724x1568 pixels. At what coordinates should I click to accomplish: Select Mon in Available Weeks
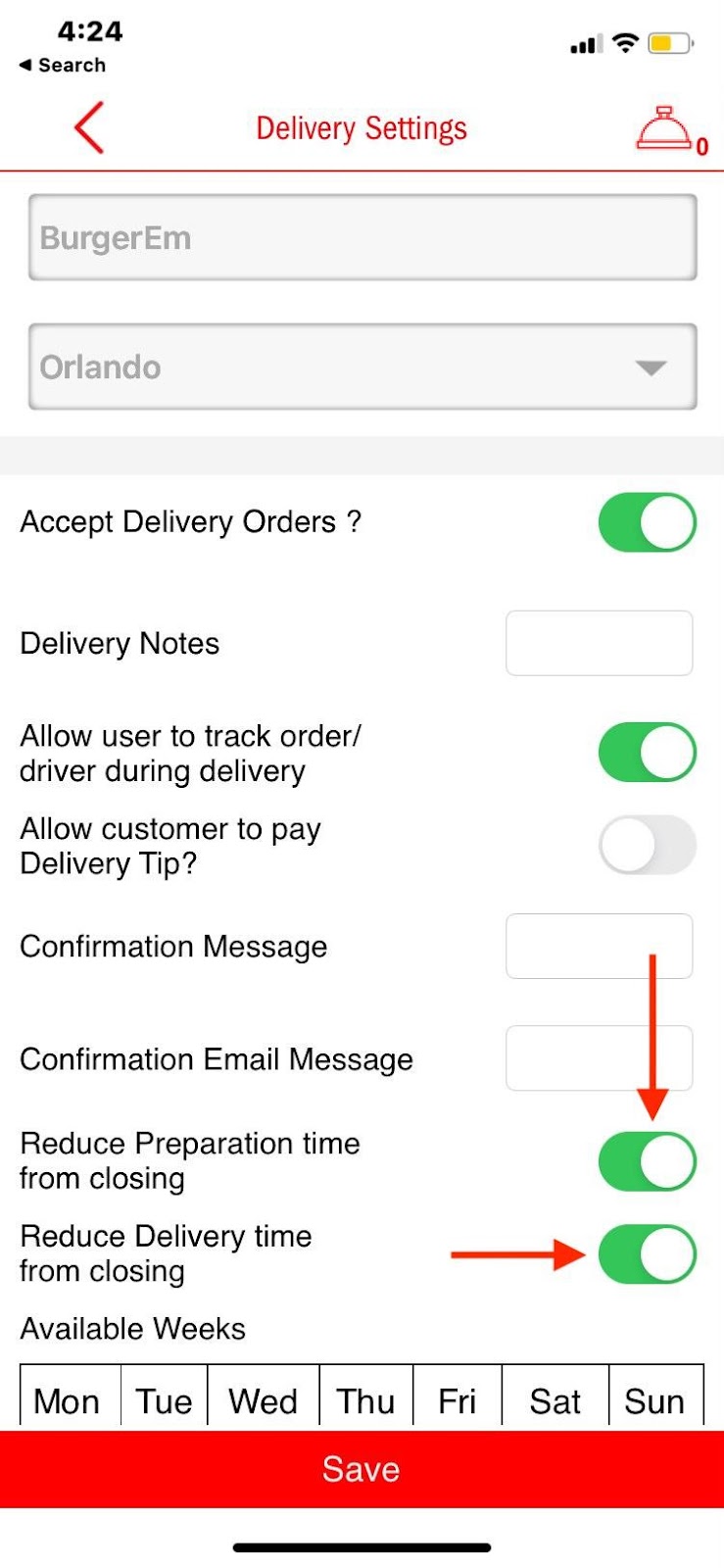(x=68, y=1401)
